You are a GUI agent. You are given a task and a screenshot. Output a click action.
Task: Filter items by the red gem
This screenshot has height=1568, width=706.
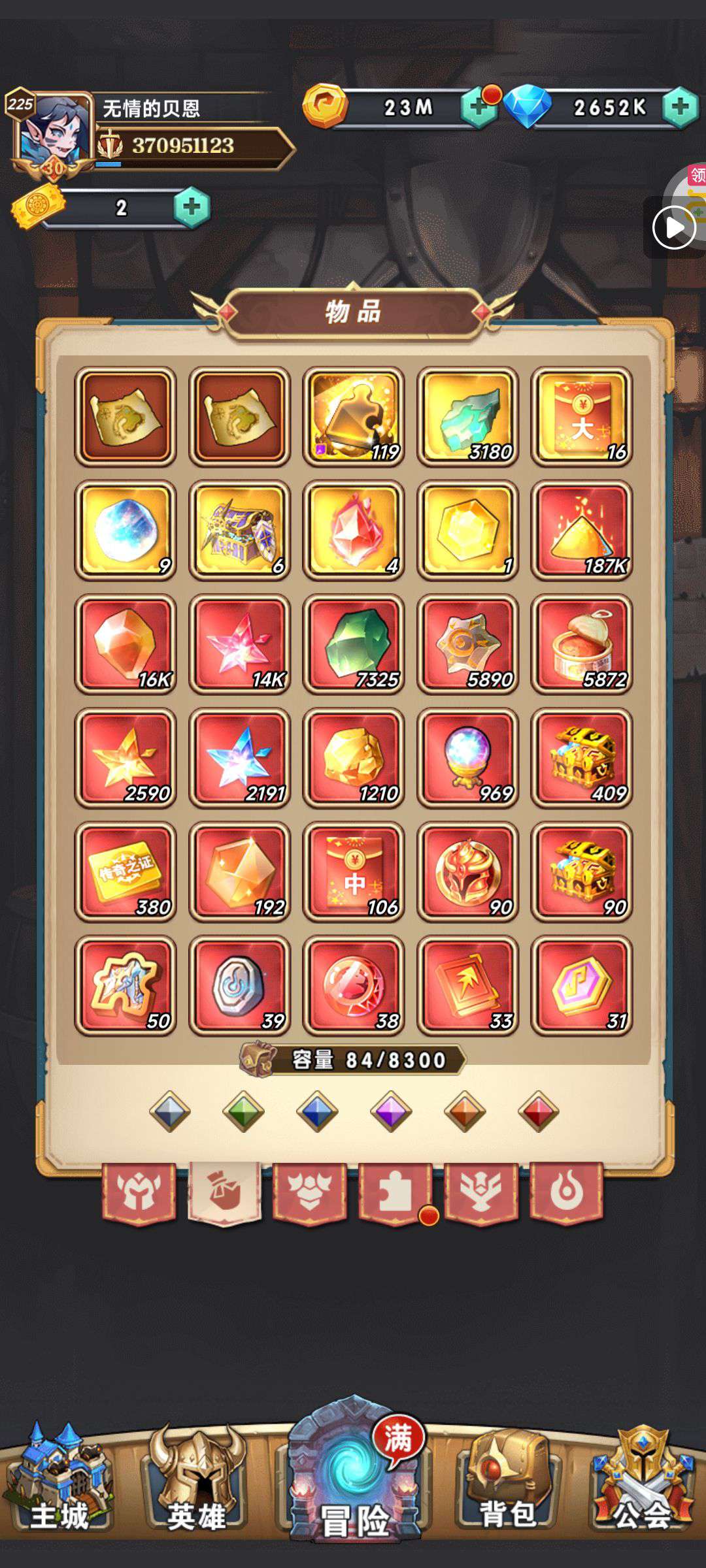pos(538,1111)
